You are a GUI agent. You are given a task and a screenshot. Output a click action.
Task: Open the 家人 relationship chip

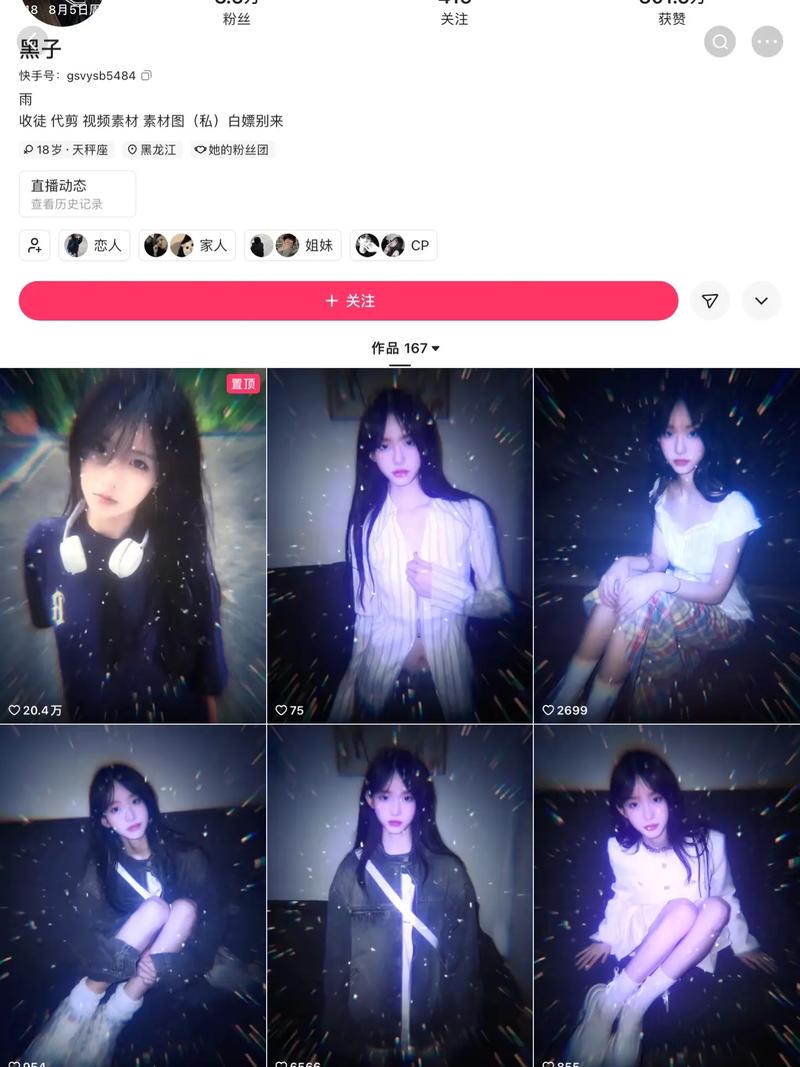point(187,246)
